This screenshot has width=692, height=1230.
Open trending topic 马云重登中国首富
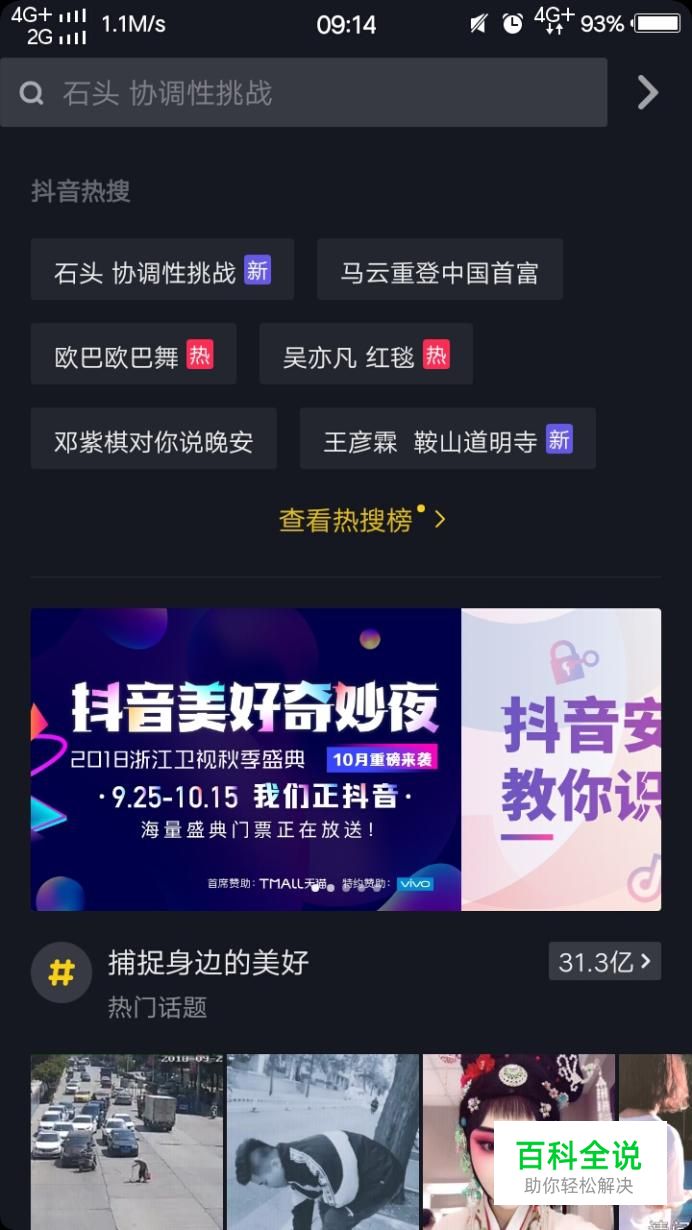(x=439, y=270)
